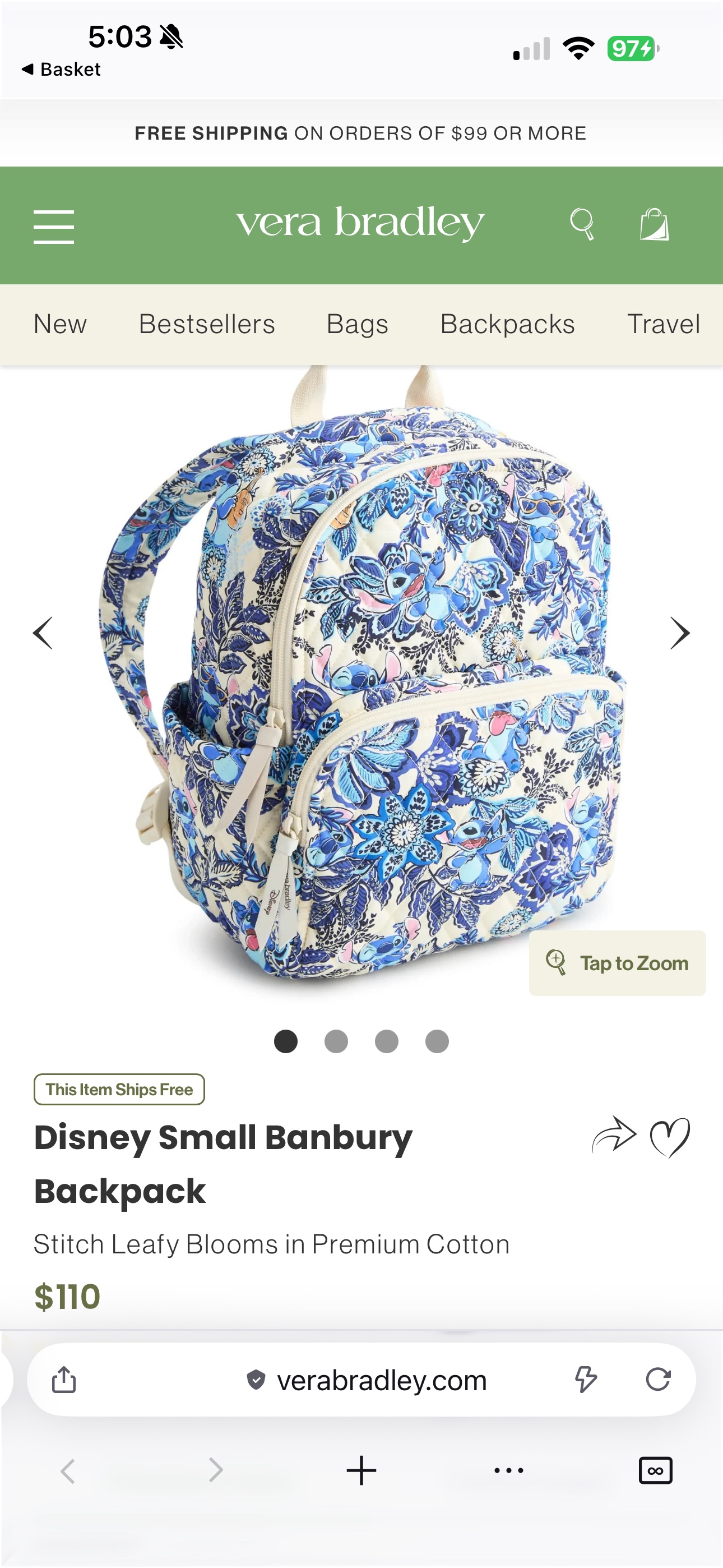
Task: Show the next product image
Action: [680, 633]
